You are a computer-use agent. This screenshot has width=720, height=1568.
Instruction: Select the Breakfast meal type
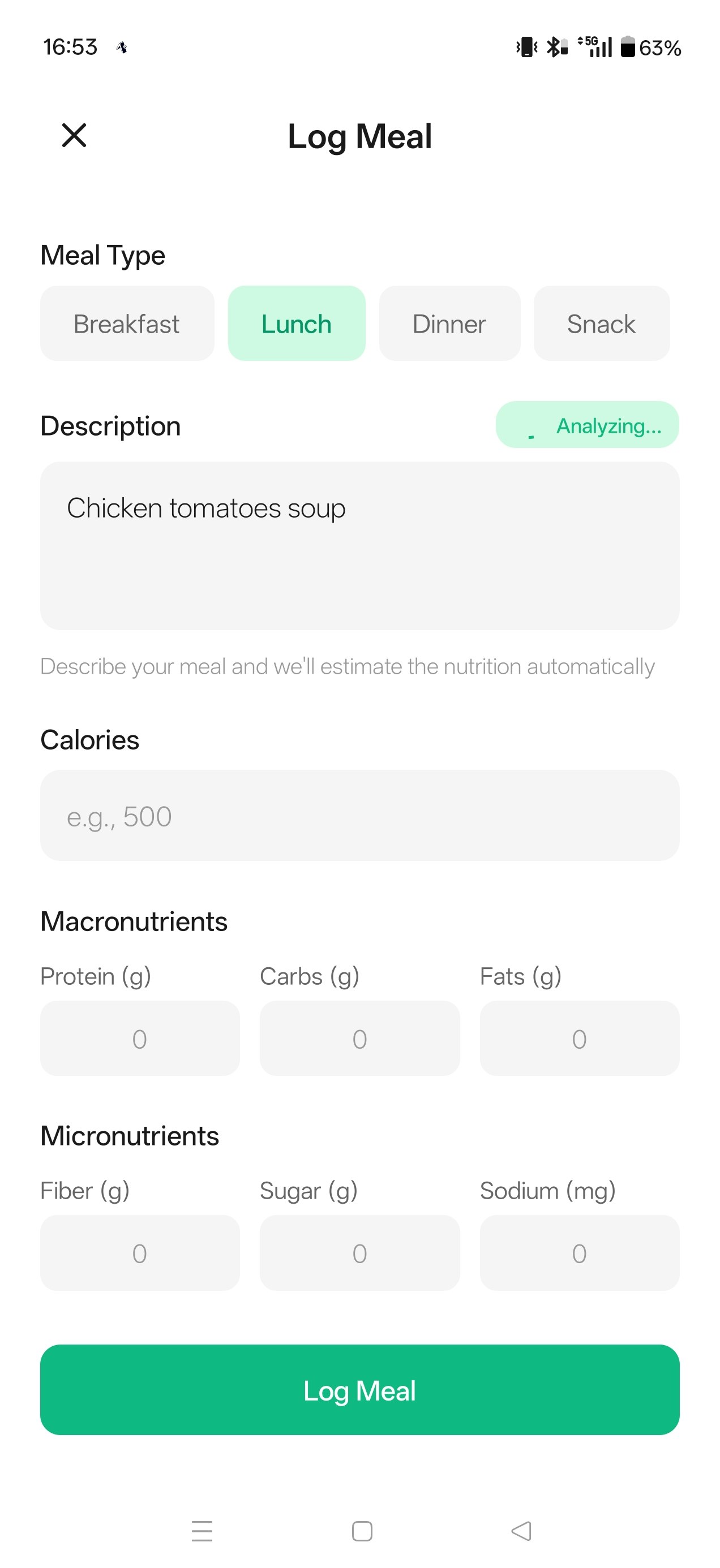[127, 323]
